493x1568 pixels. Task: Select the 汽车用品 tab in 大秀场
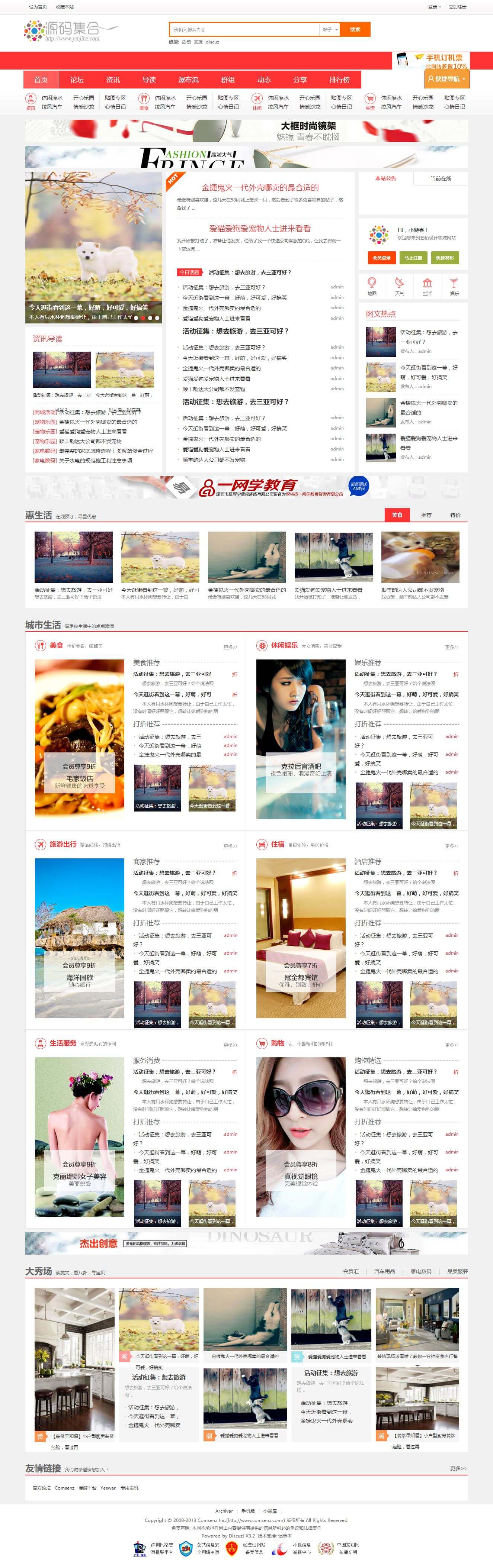point(384,1272)
